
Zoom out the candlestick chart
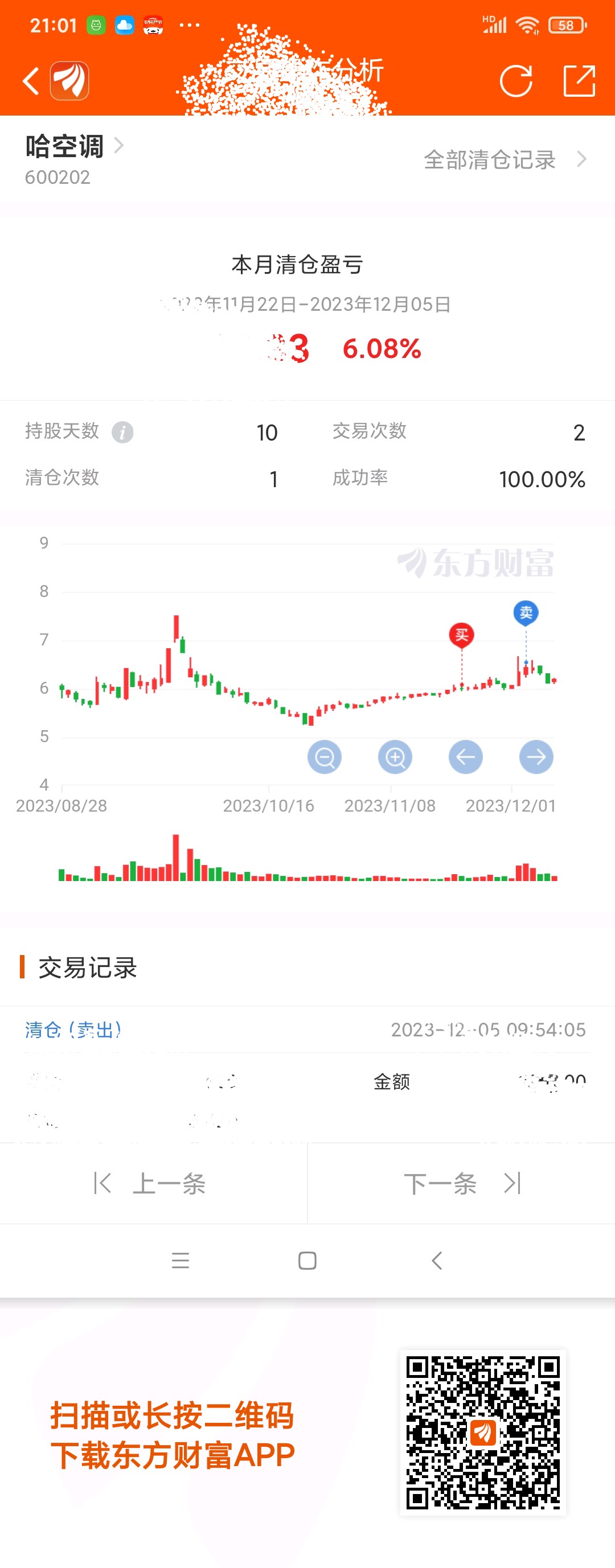click(x=325, y=757)
